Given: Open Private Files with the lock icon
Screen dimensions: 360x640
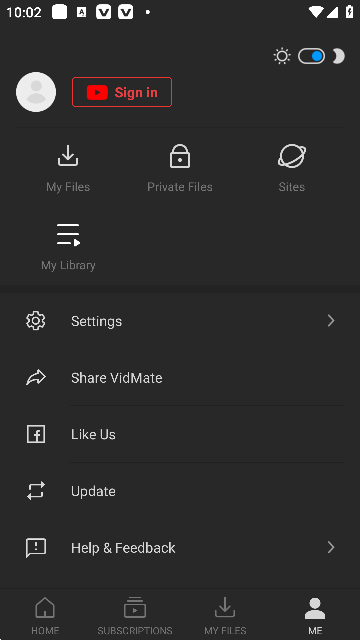Looking at the screenshot, I should coord(180,168).
